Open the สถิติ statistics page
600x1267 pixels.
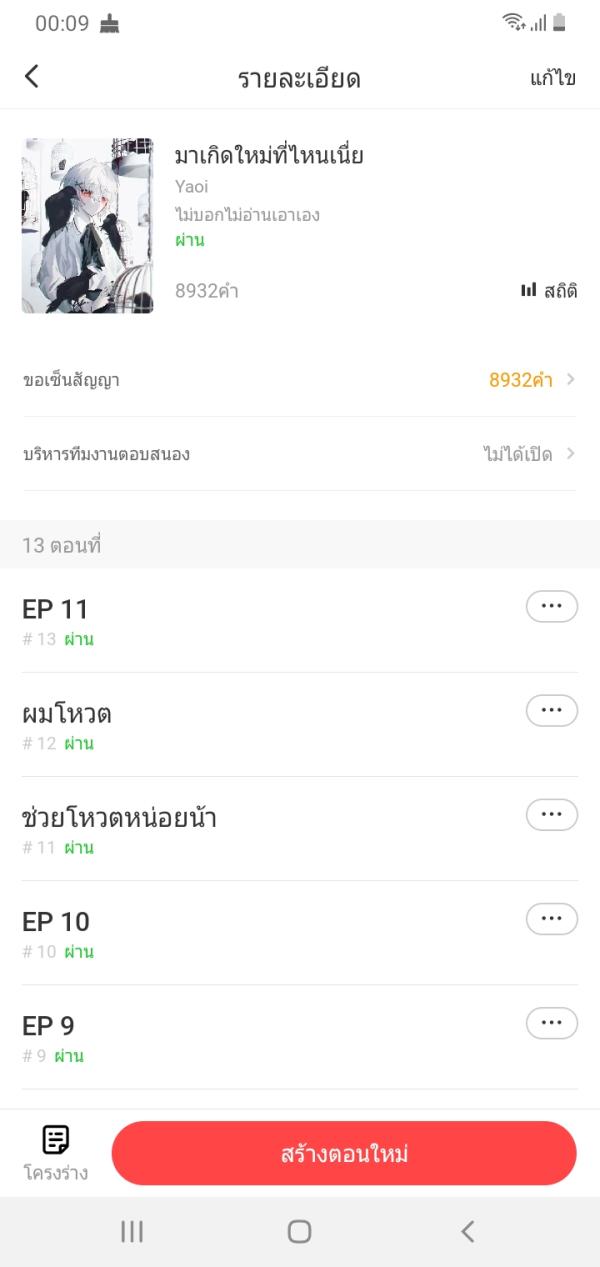point(549,290)
